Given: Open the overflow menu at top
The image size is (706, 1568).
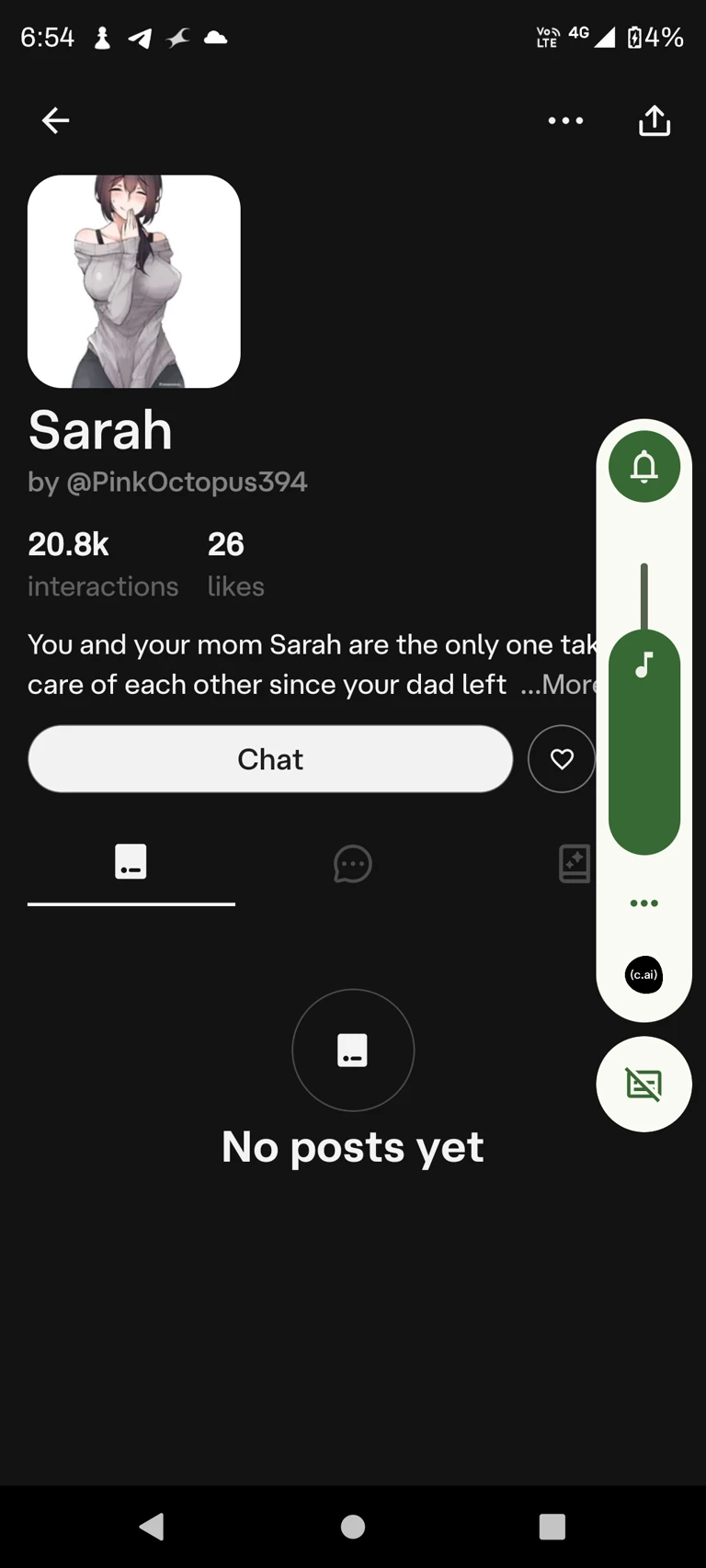Looking at the screenshot, I should 565,120.
